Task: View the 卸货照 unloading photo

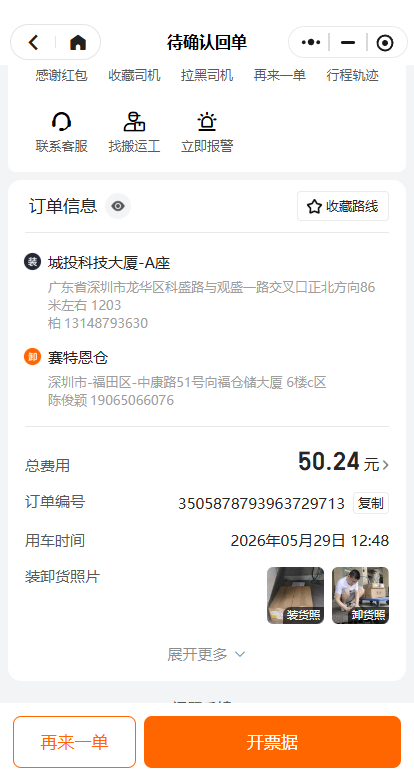Action: 360,595
